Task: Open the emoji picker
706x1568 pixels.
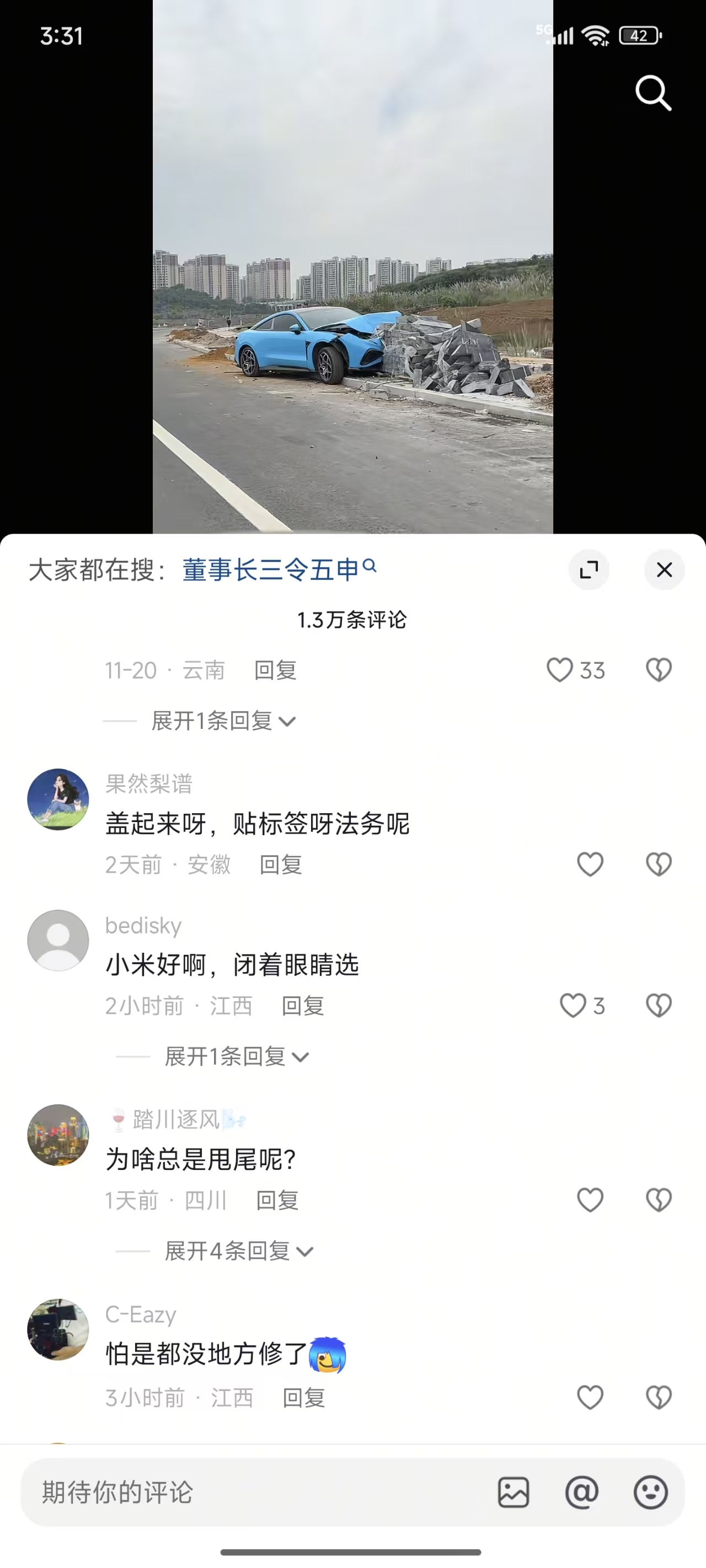Action: pos(650,1492)
